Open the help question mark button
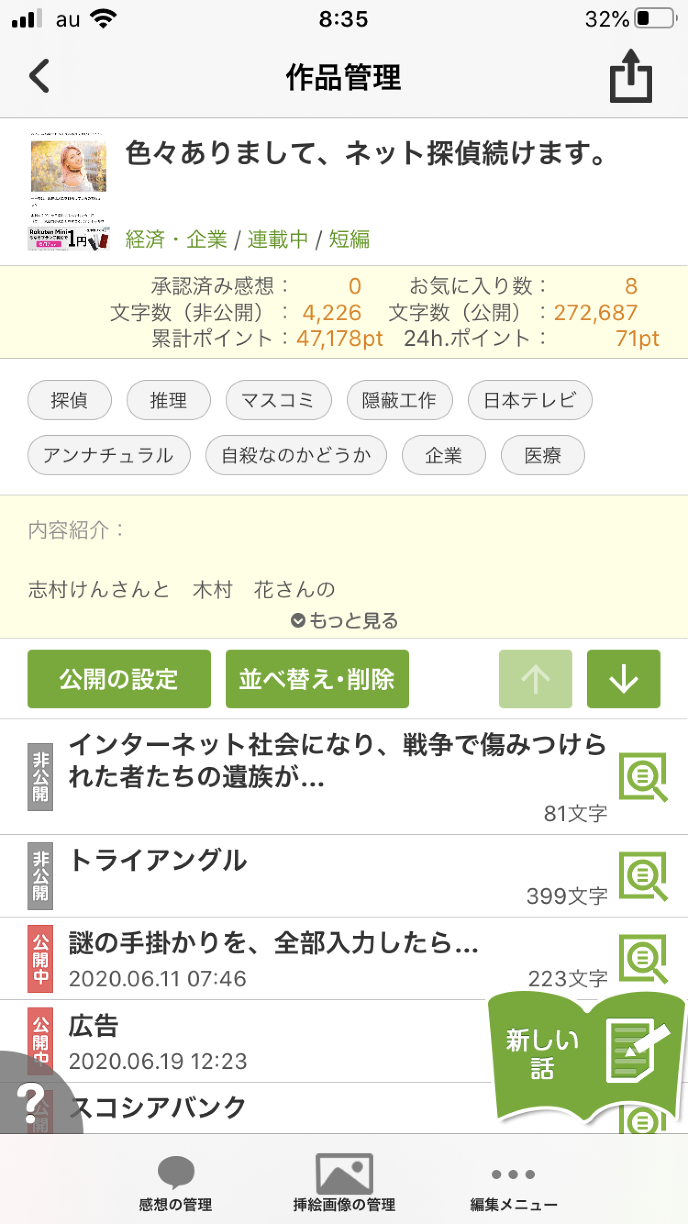The image size is (688, 1224). (x=32, y=1095)
